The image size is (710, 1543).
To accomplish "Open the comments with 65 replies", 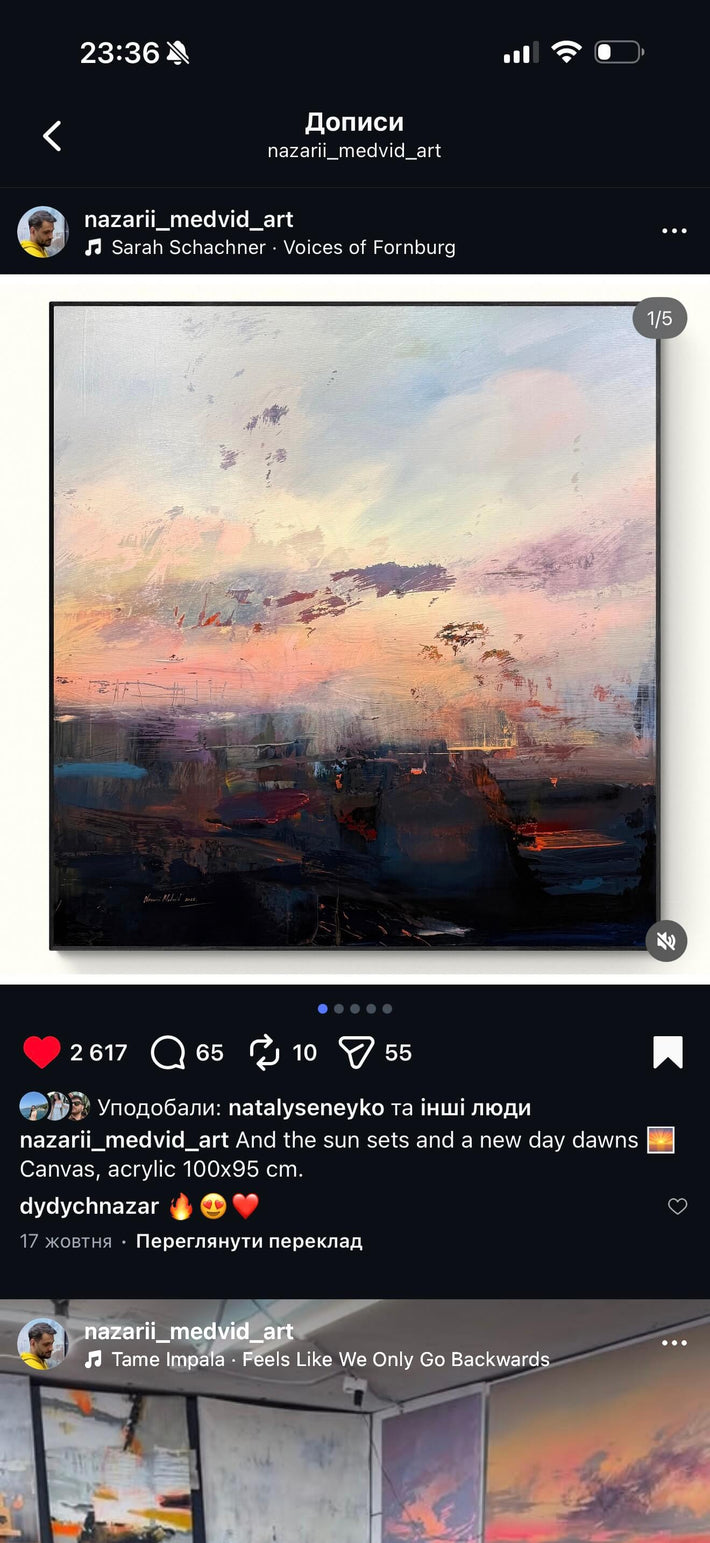I will [x=168, y=1052].
